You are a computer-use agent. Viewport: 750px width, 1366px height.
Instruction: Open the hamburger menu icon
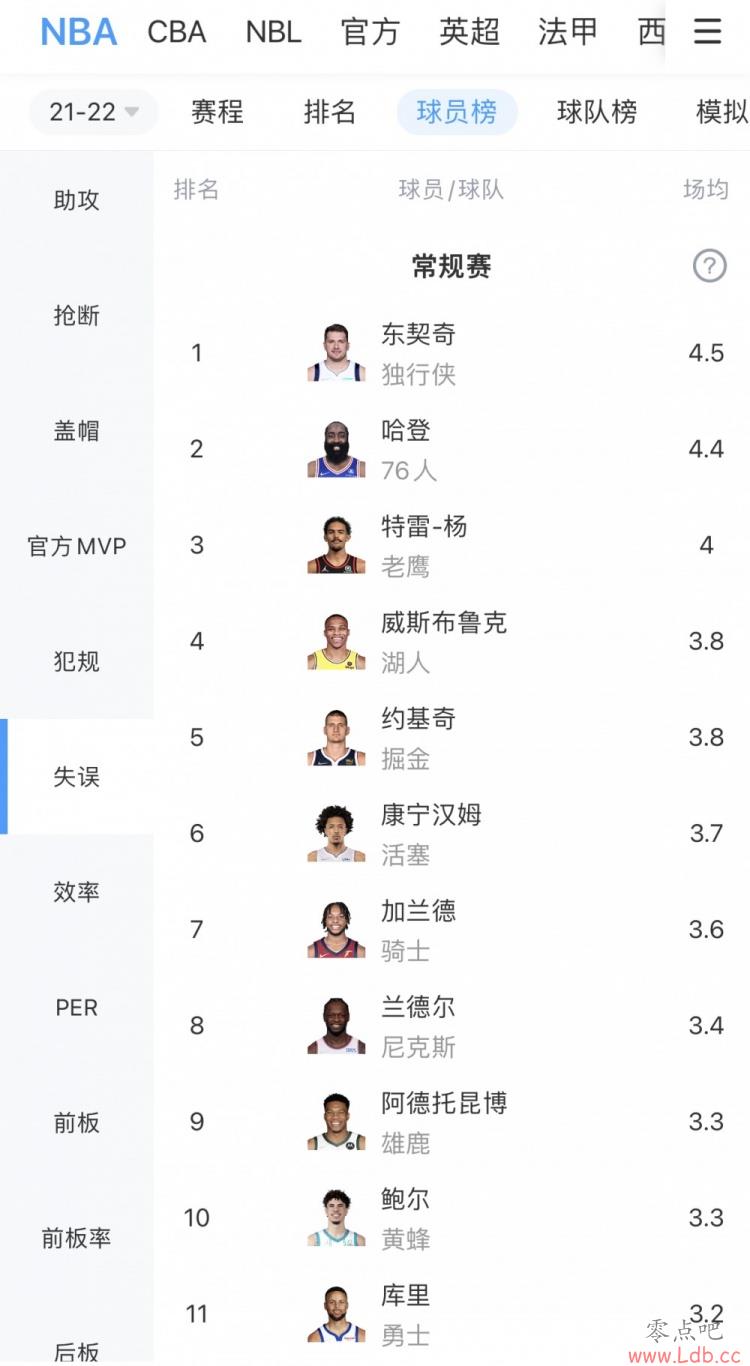click(707, 32)
